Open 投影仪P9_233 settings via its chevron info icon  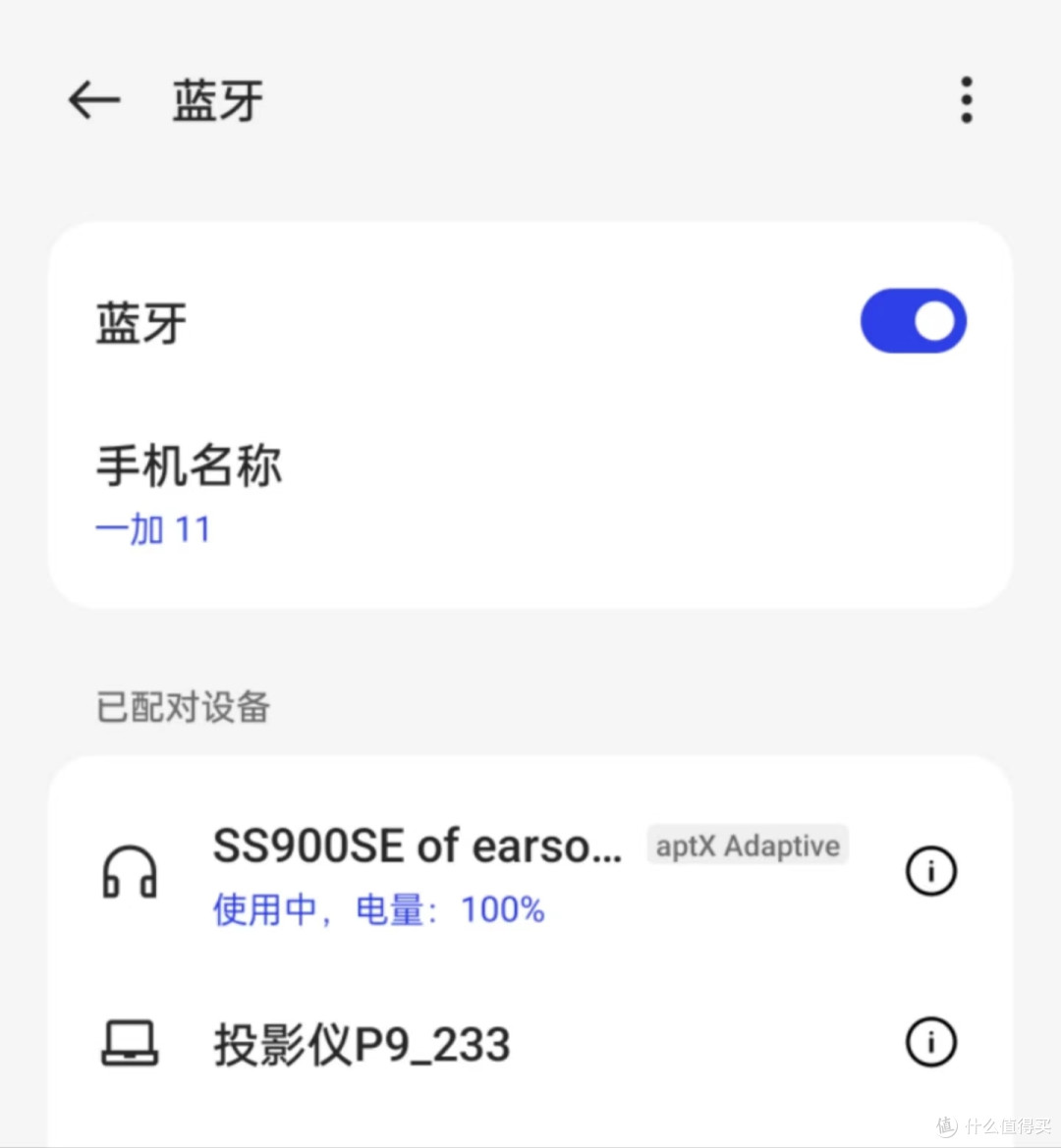pos(930,1042)
